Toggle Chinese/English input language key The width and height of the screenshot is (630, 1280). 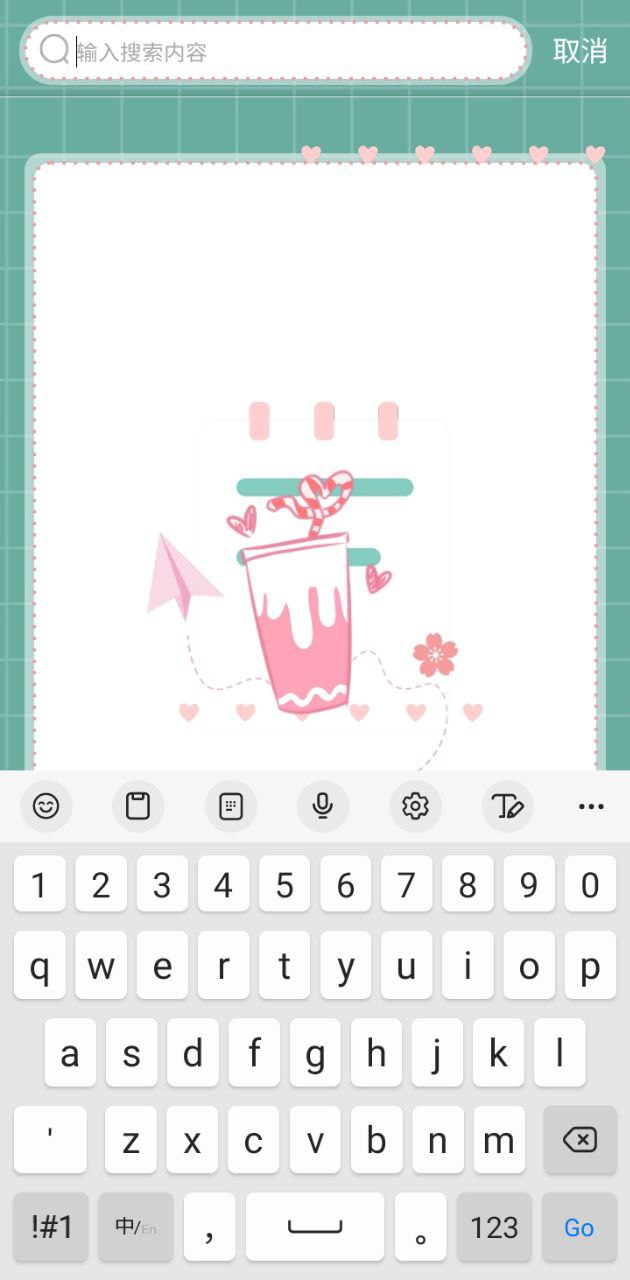pos(135,1227)
